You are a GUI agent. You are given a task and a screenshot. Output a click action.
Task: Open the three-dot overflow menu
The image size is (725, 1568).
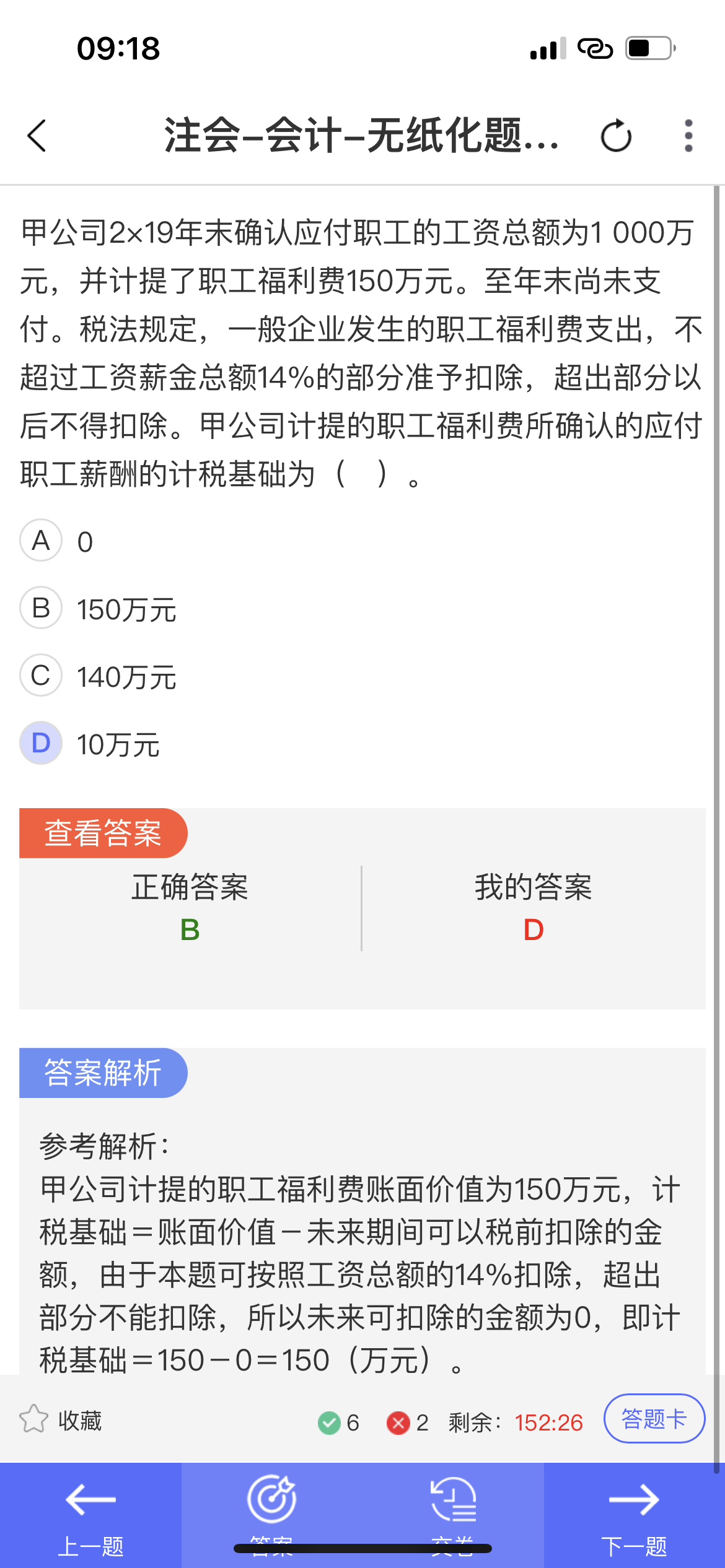pos(688,136)
